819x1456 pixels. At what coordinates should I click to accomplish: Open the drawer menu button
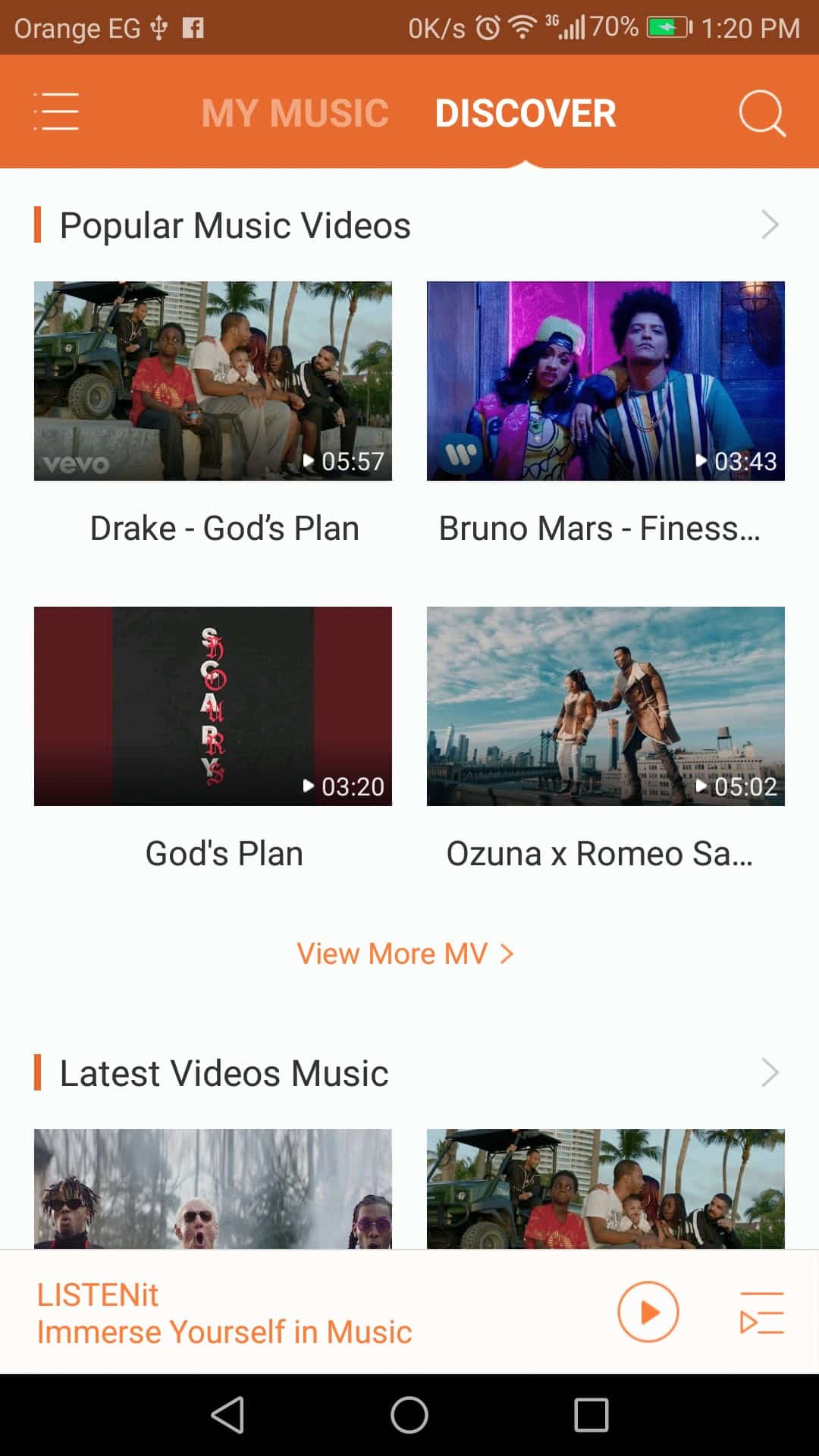pyautogui.click(x=56, y=112)
